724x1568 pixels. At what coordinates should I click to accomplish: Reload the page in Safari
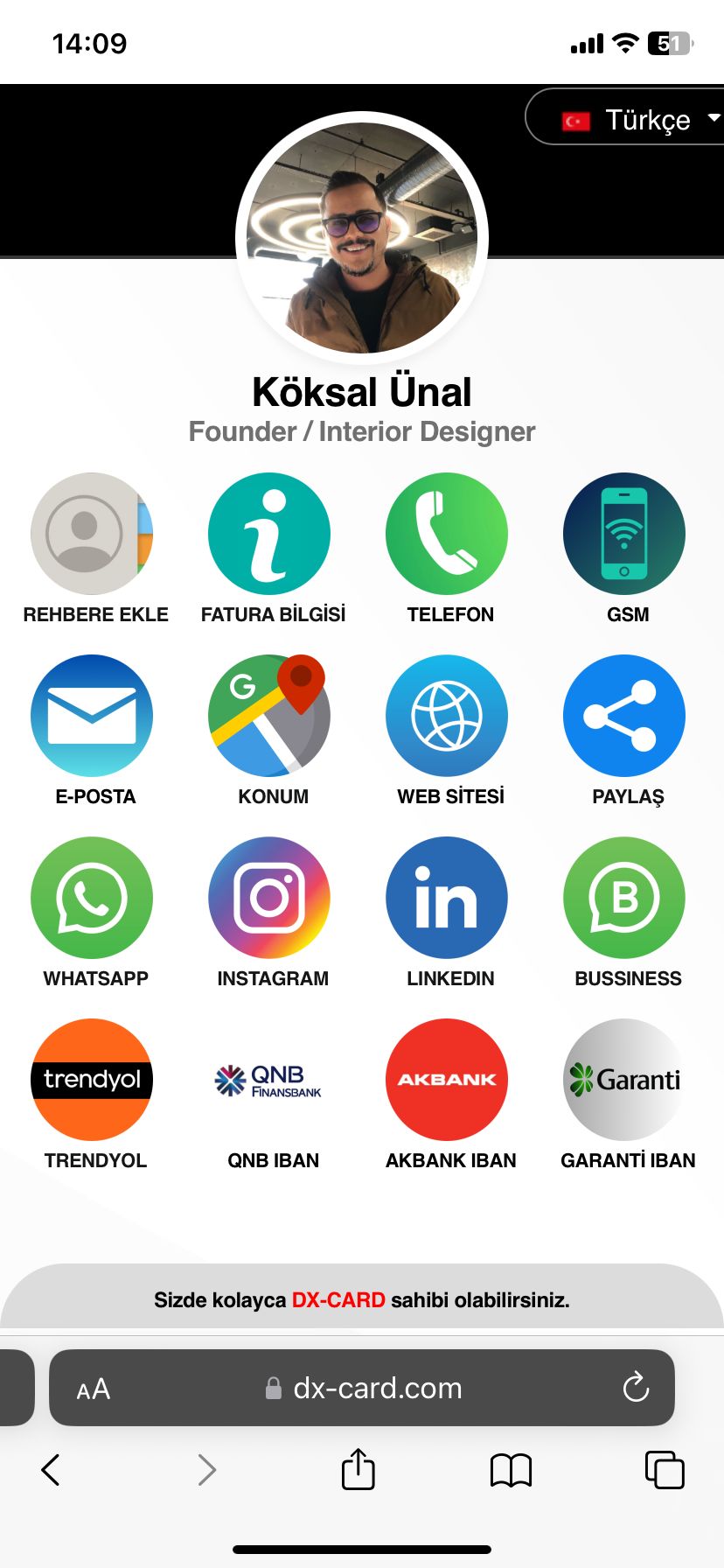636,1387
